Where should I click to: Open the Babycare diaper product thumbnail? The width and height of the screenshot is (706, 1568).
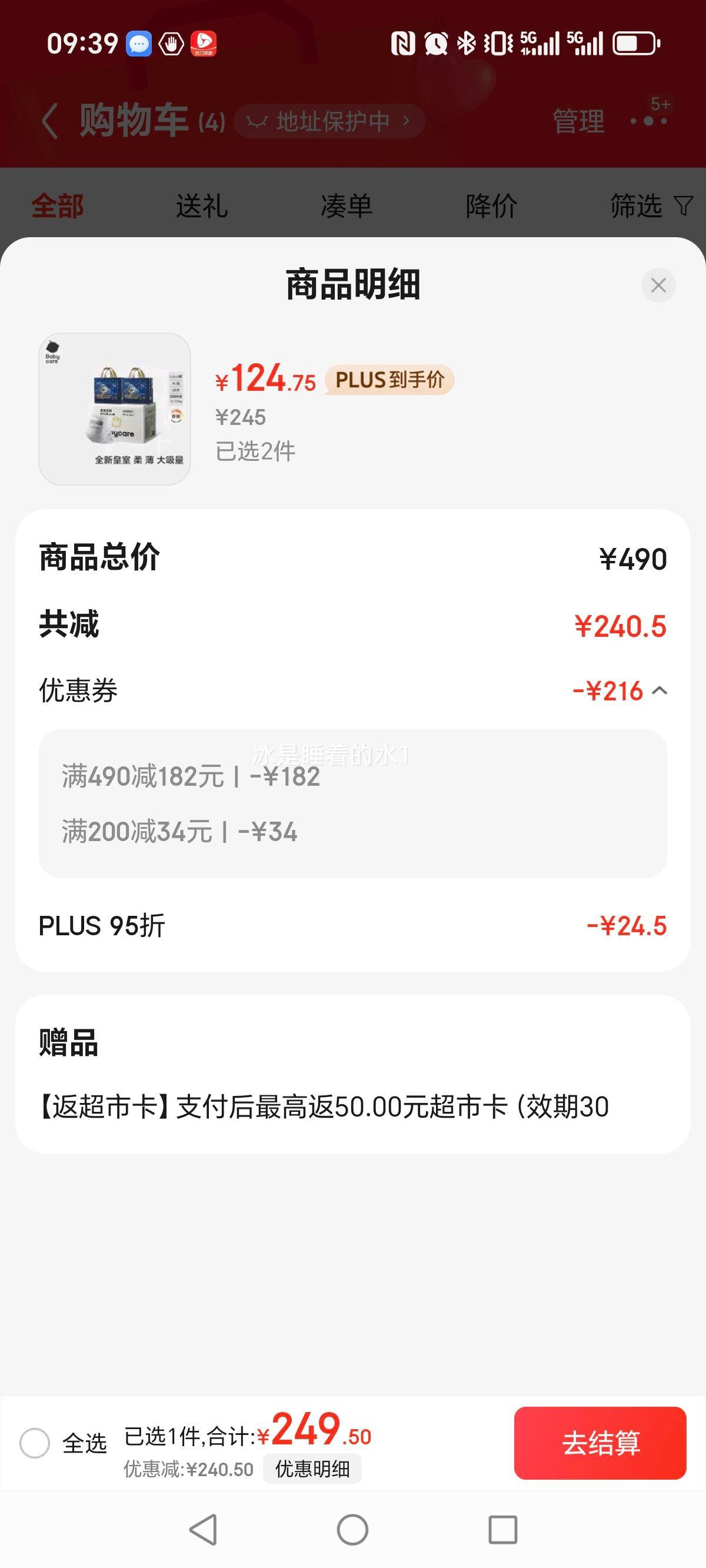point(114,409)
